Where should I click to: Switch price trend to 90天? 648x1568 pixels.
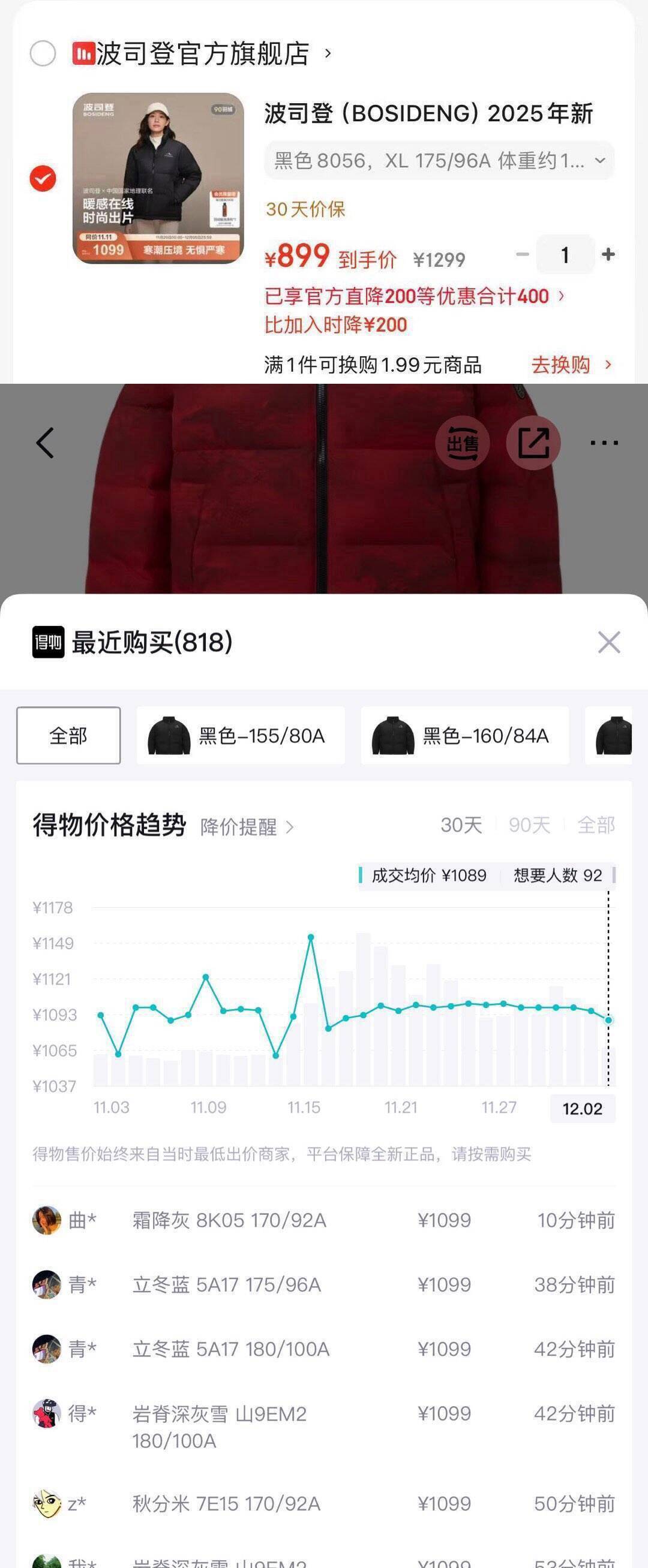coord(529,825)
